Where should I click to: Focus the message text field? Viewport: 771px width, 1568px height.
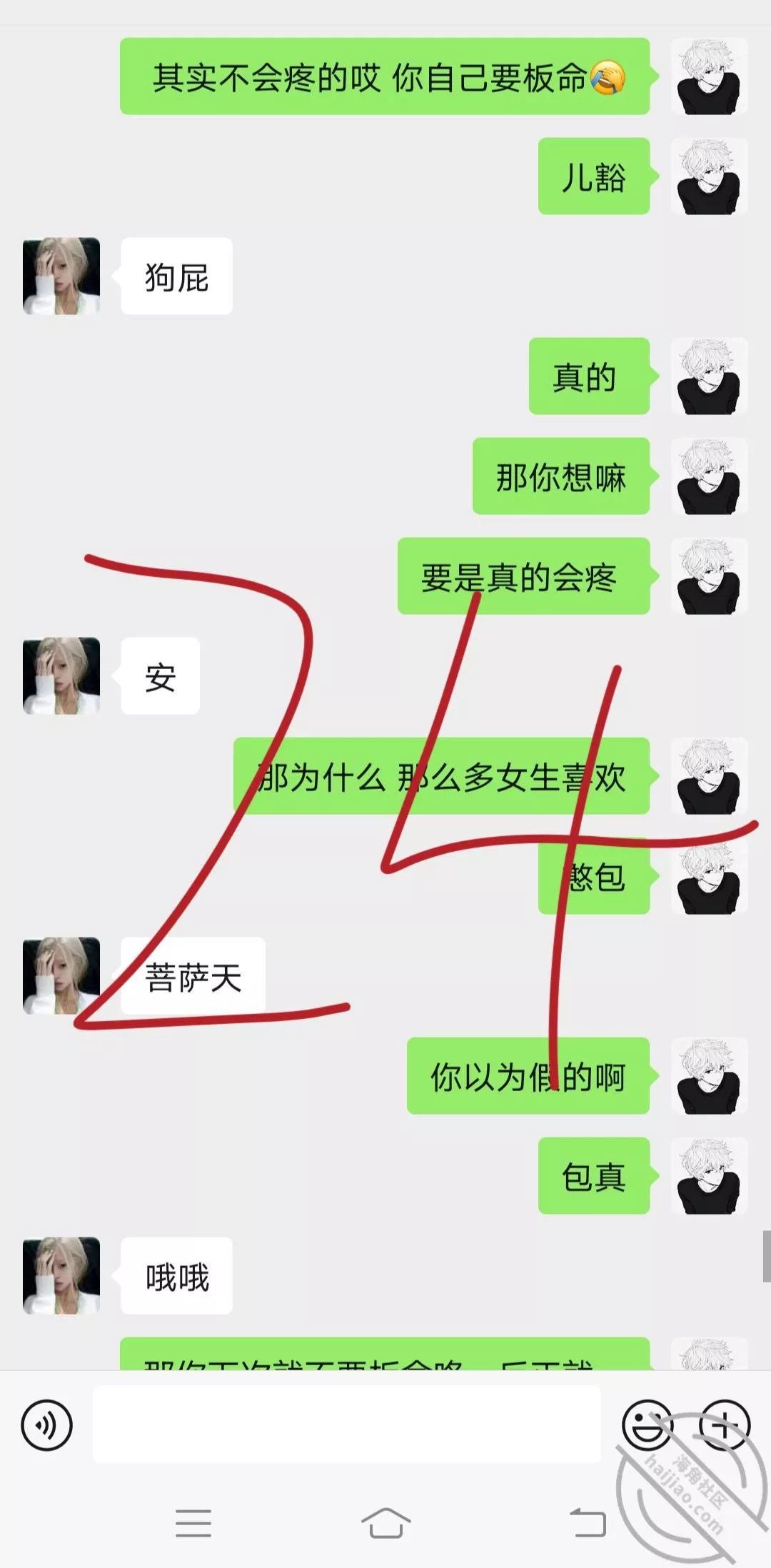346,1424
